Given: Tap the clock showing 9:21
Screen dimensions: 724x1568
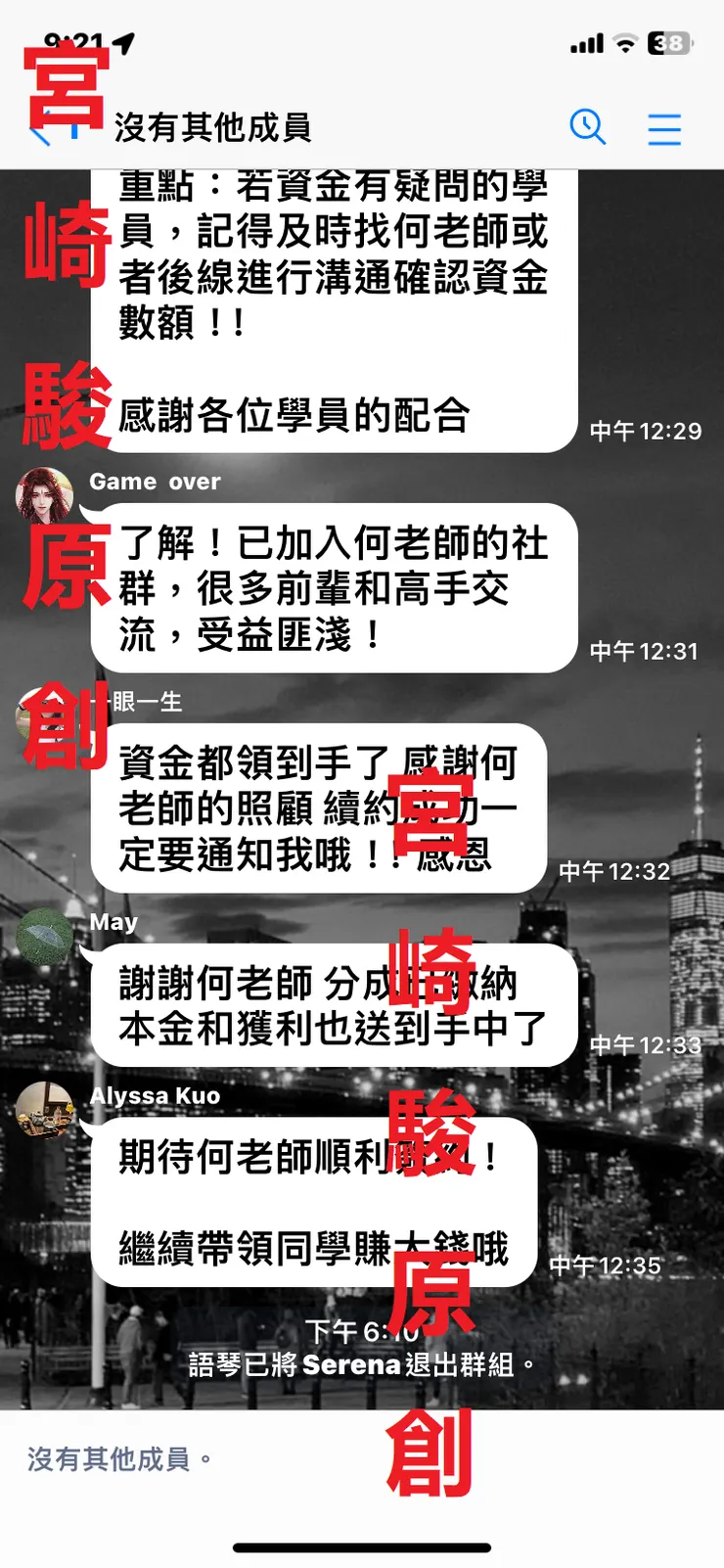Looking at the screenshot, I should [x=73, y=41].
